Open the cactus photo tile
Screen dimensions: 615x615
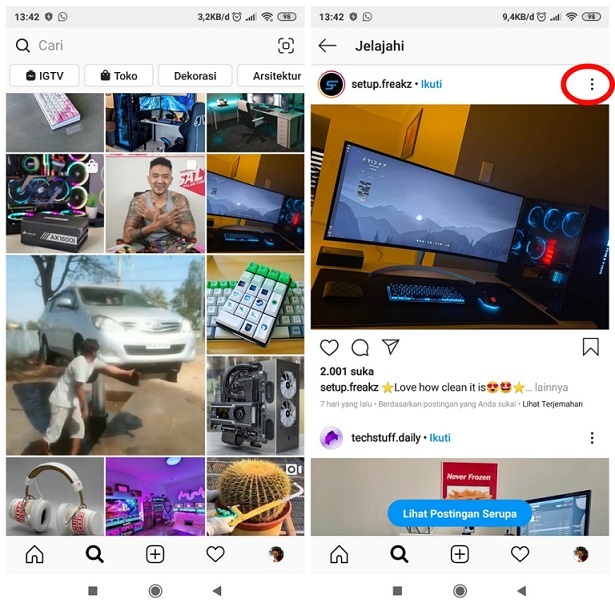point(255,495)
